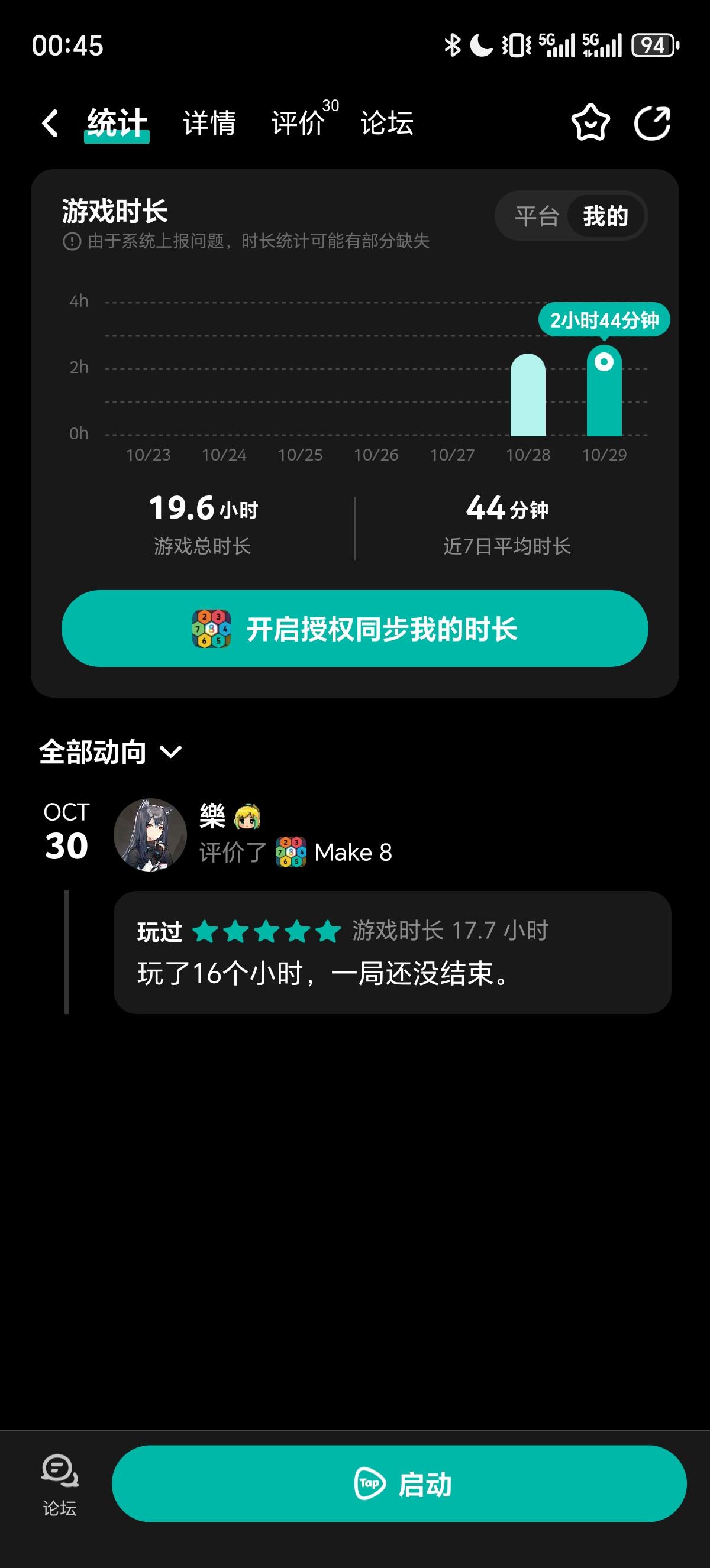Tap the Make 8 game icon next to 评价了
Image resolution: width=710 pixels, height=1568 pixels.
click(x=291, y=852)
